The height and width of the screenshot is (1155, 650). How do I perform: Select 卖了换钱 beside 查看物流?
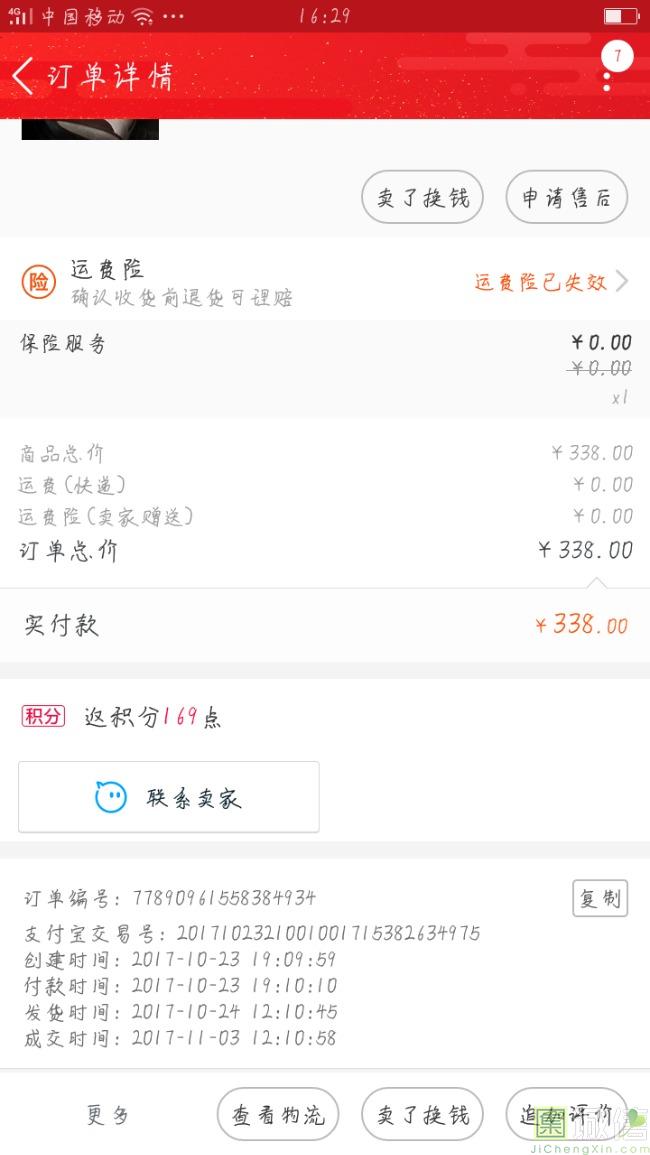tap(422, 1115)
